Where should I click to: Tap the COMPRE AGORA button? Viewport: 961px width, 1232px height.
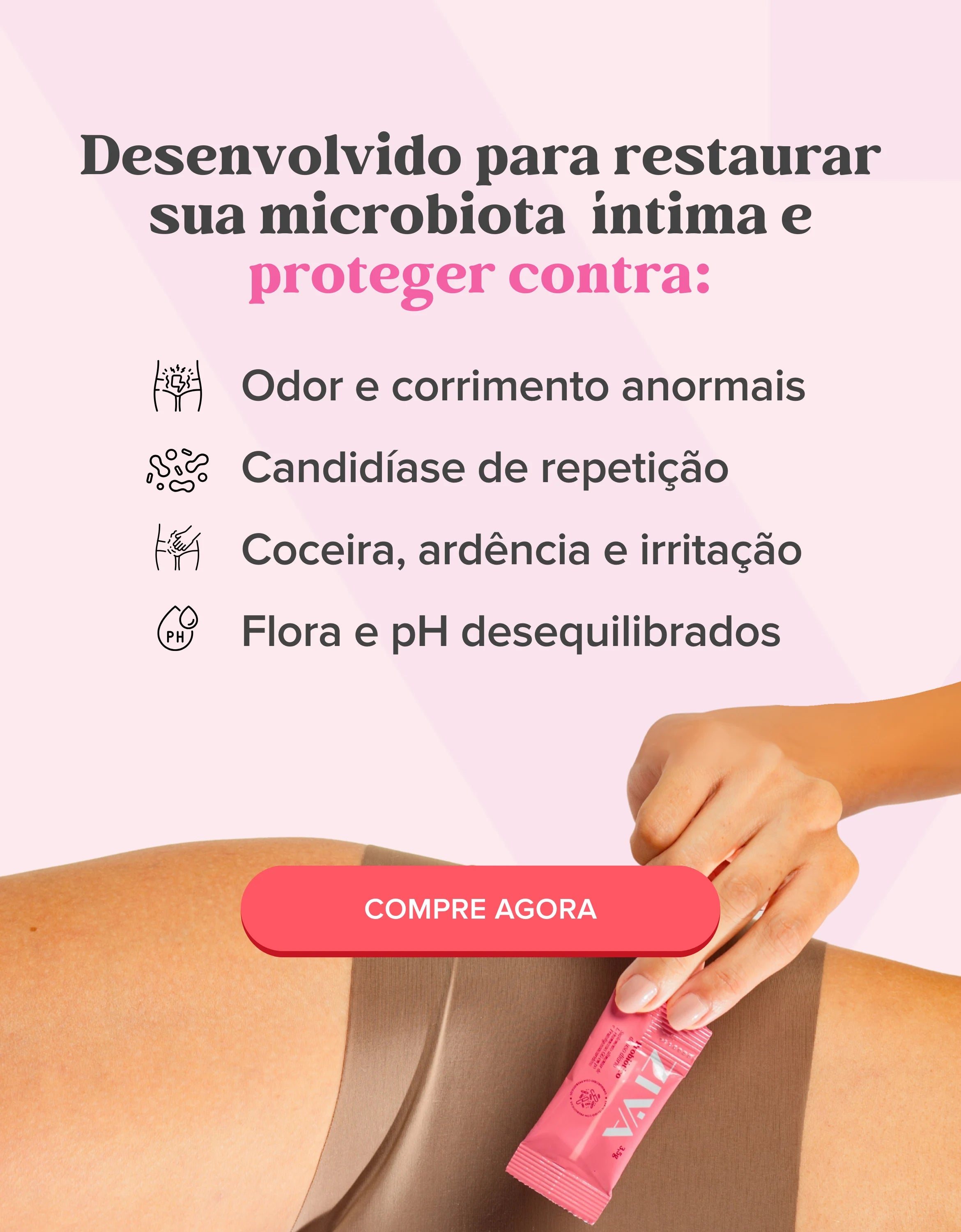480,909
